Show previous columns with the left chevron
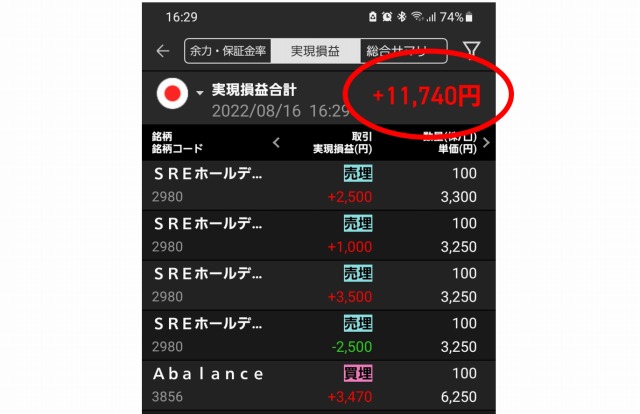This screenshot has height=414, width=640. (277, 142)
